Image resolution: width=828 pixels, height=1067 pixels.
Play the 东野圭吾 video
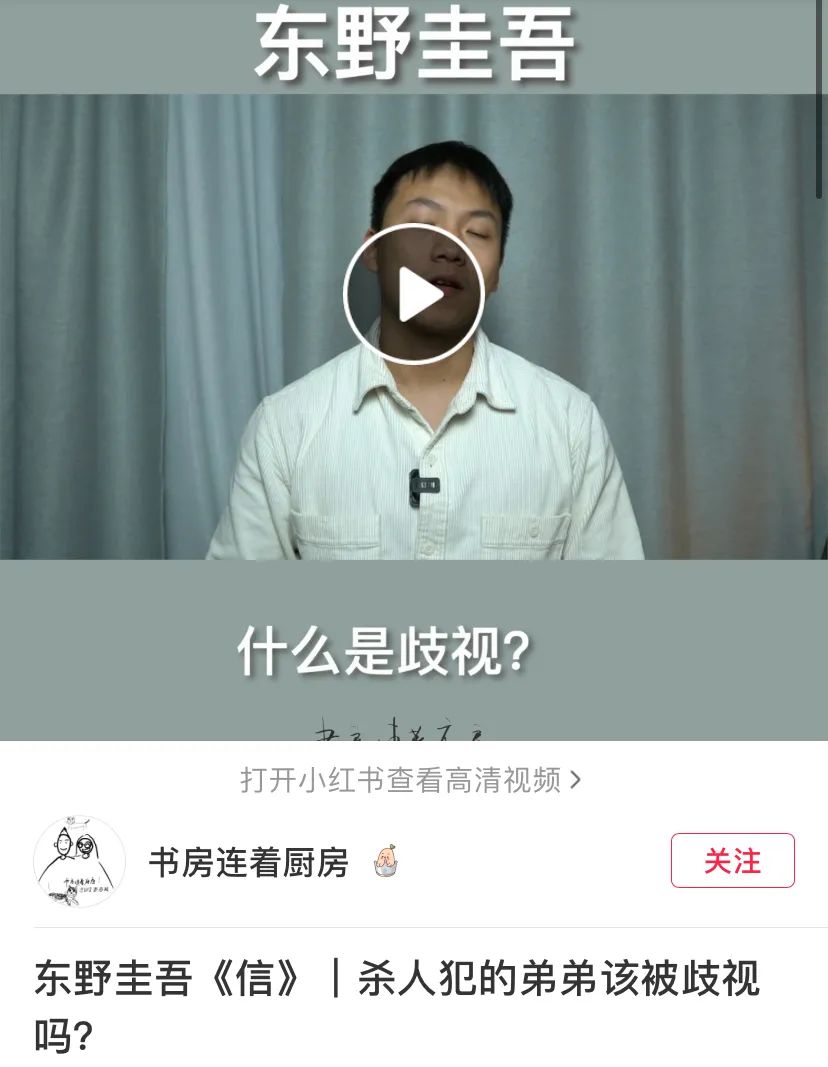[x=413, y=294]
